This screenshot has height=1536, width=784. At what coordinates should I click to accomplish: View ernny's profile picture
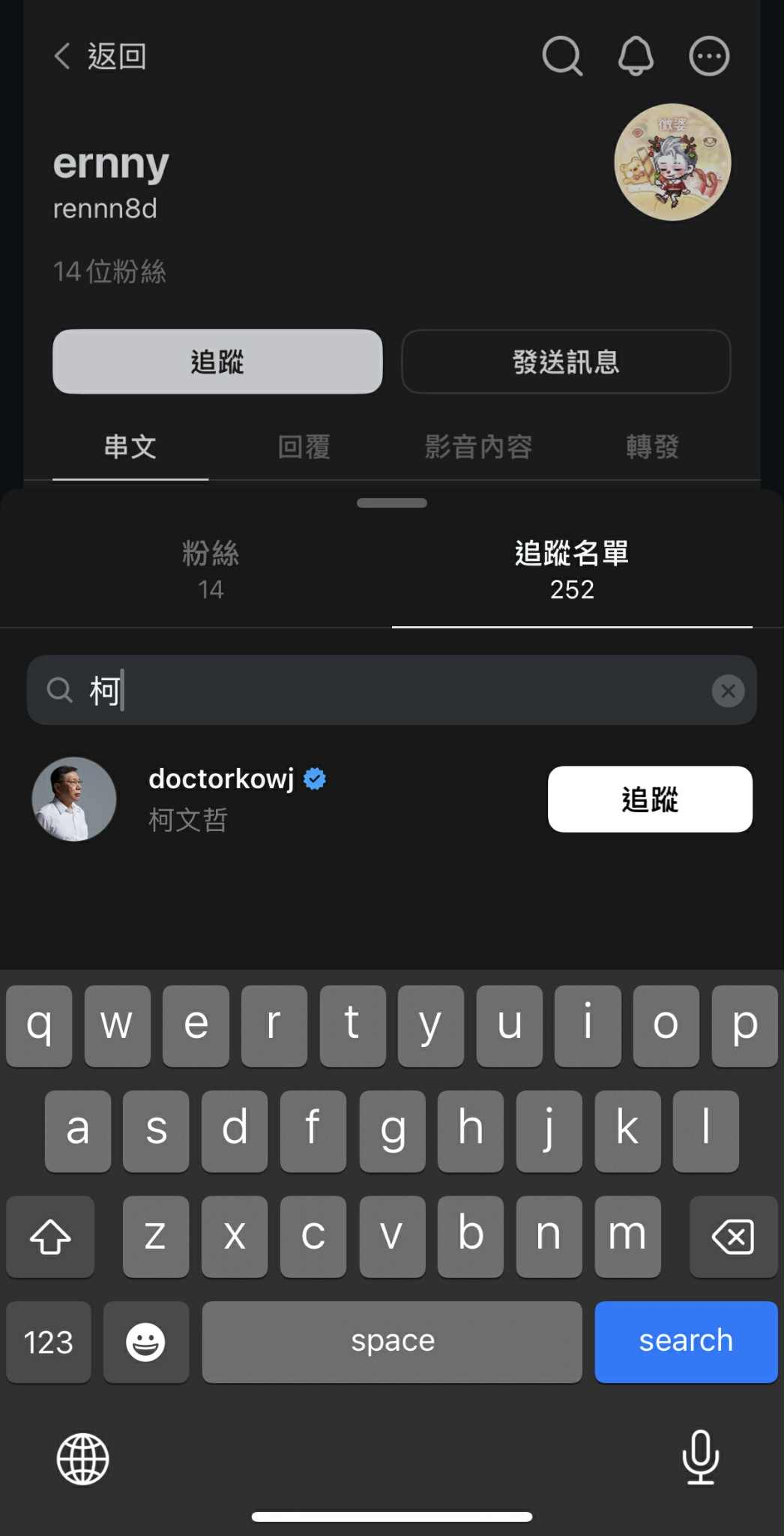(x=672, y=162)
